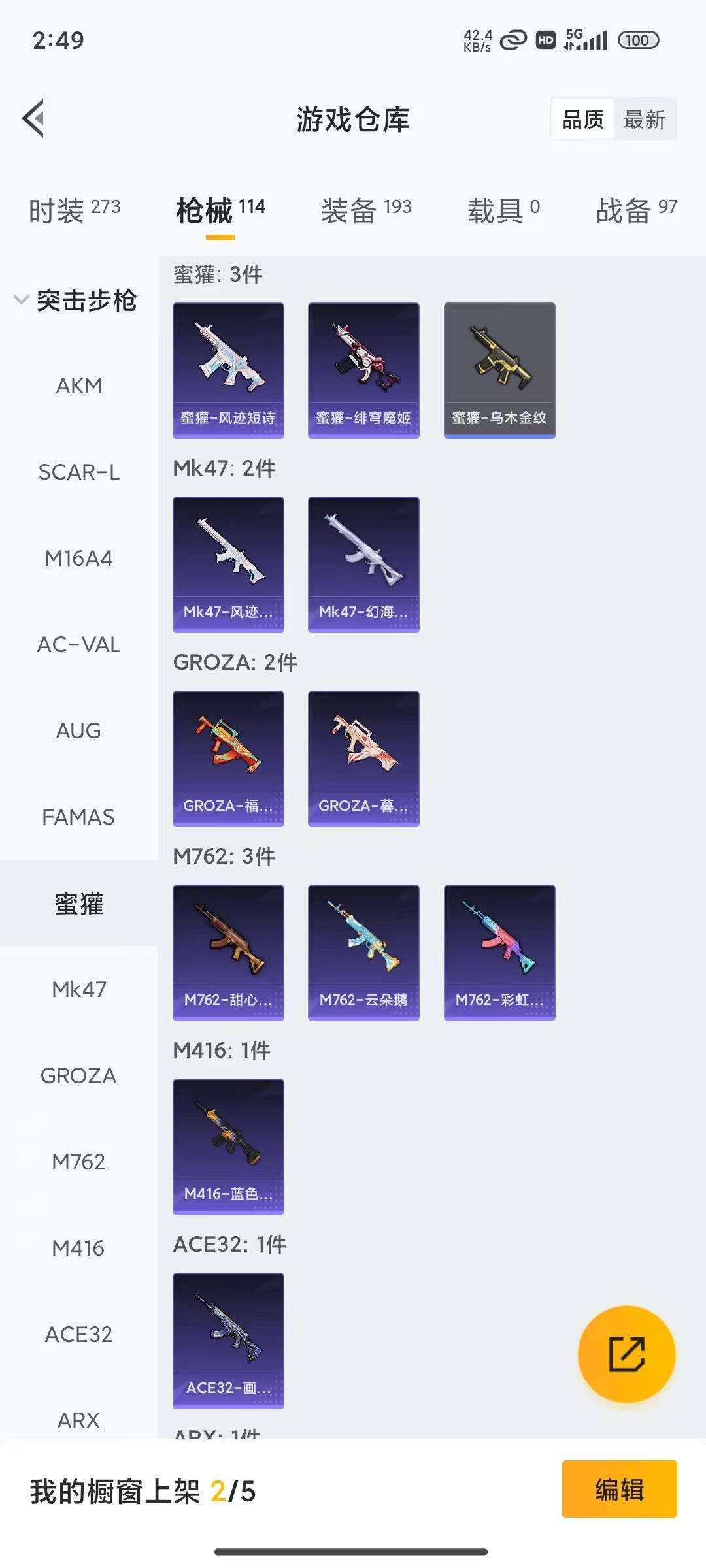The image size is (706, 1568).
Task: View the 蜜獾-乌木金纹 skin
Action: pyautogui.click(x=499, y=369)
